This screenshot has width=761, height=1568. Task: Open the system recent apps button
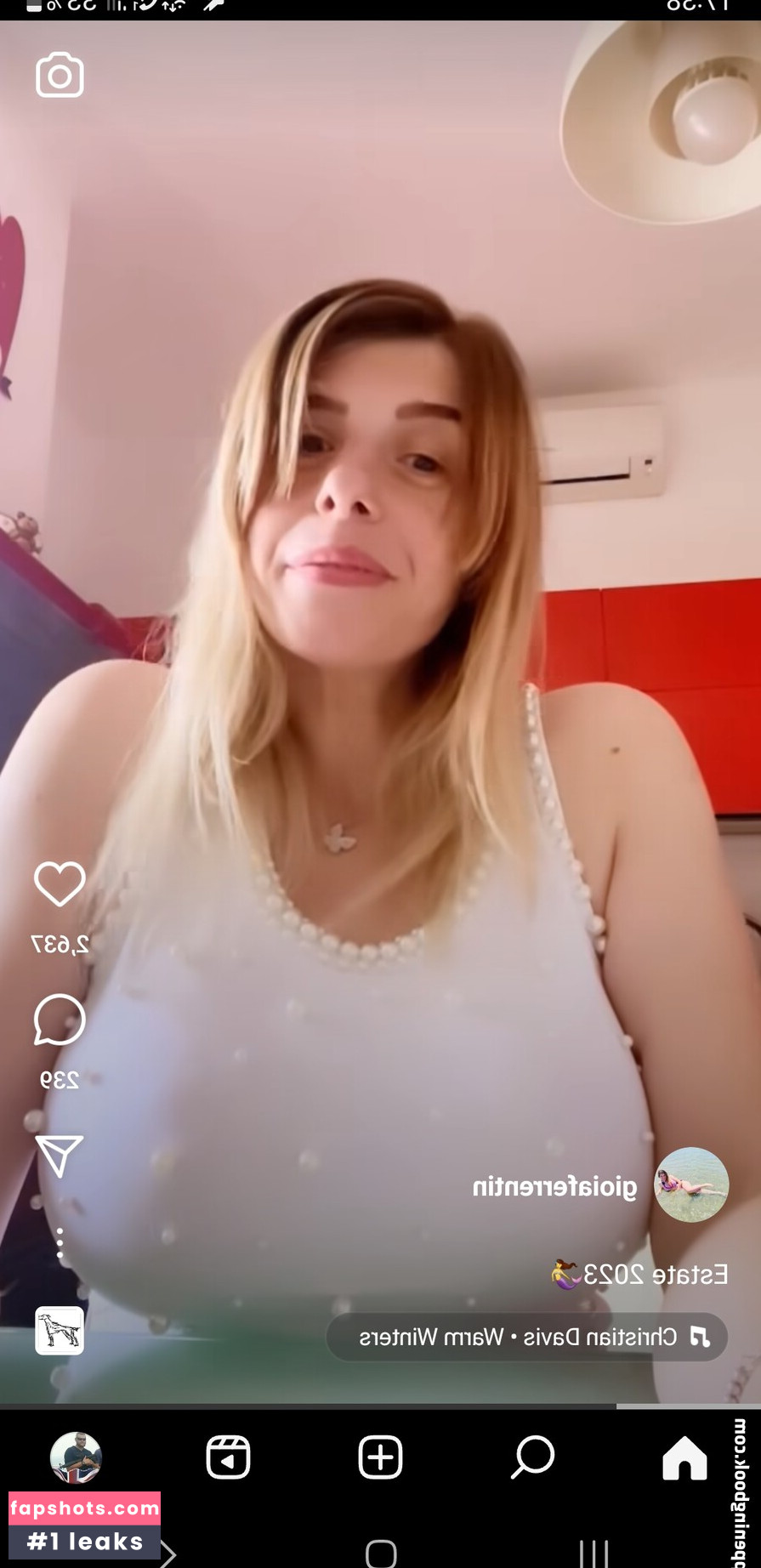pos(593,1554)
